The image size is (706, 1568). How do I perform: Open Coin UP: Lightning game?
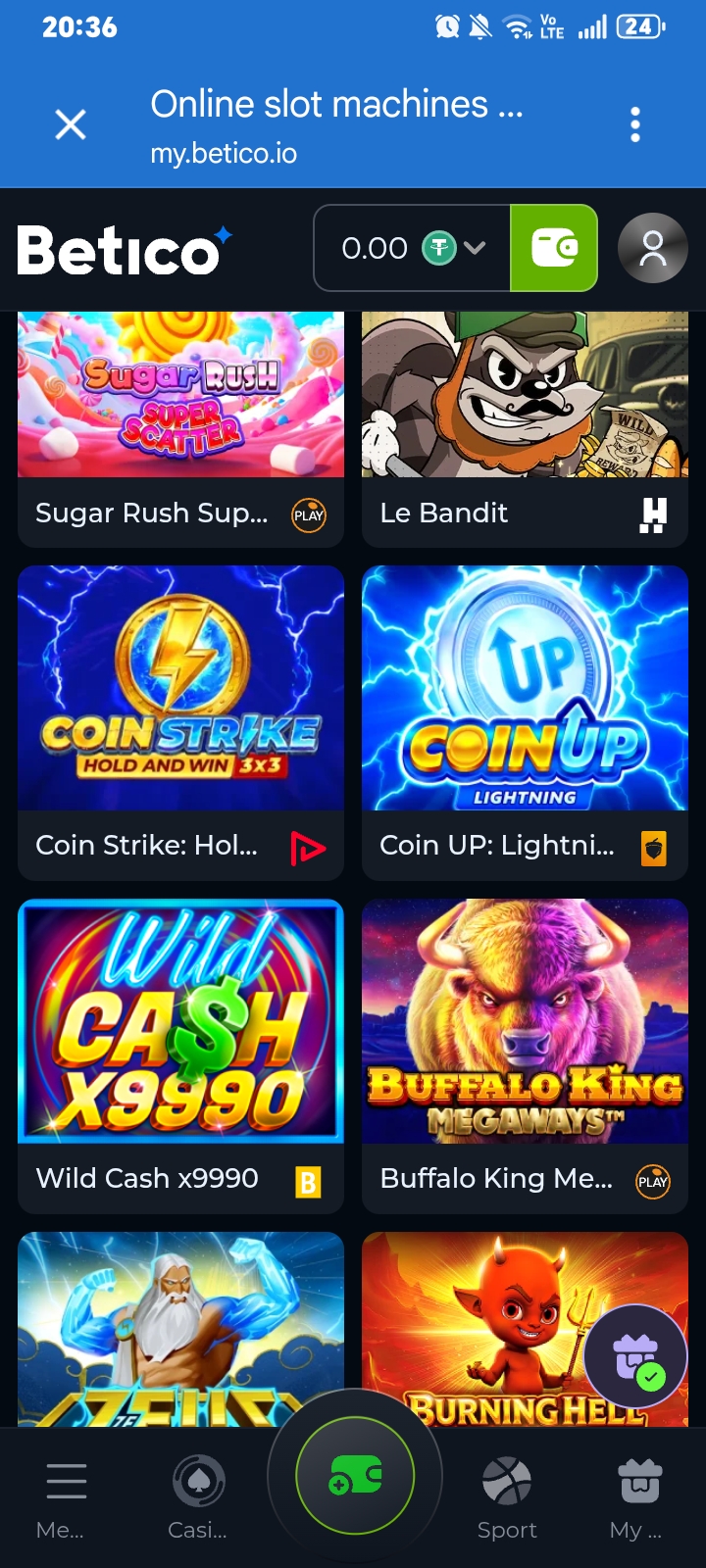[525, 722]
